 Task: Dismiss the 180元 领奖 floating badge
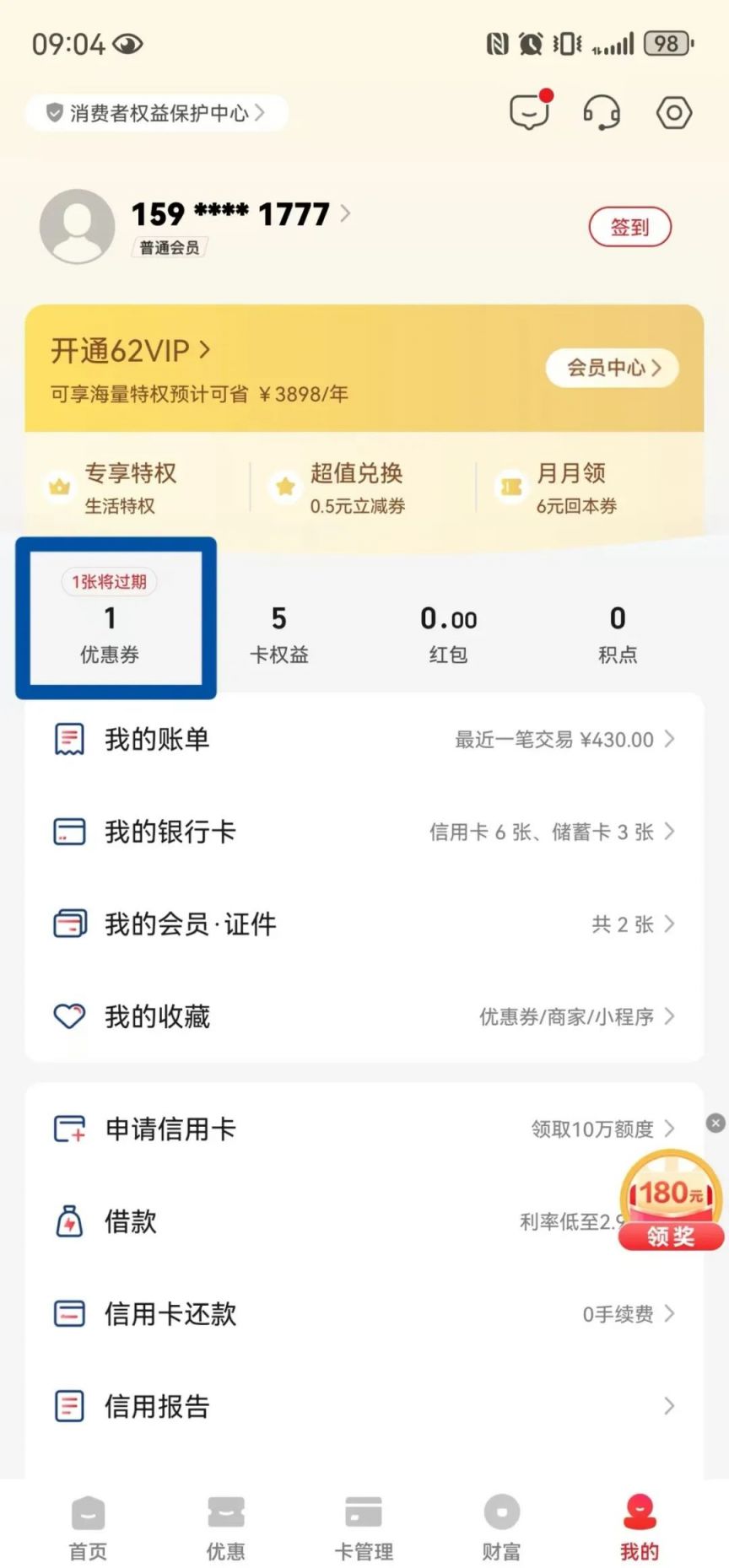pyautogui.click(x=716, y=1122)
